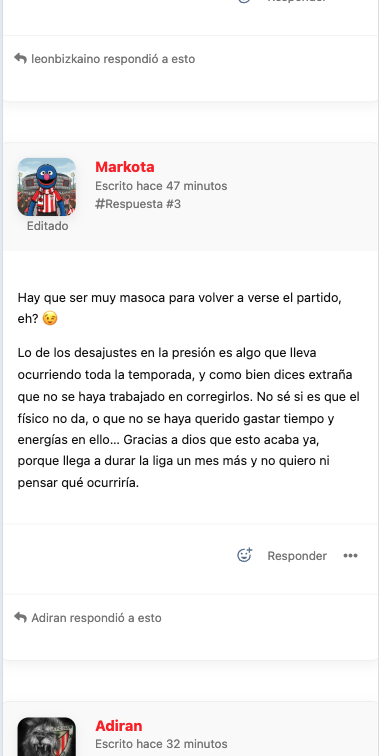Open more options on Markota's post

click(x=351, y=556)
